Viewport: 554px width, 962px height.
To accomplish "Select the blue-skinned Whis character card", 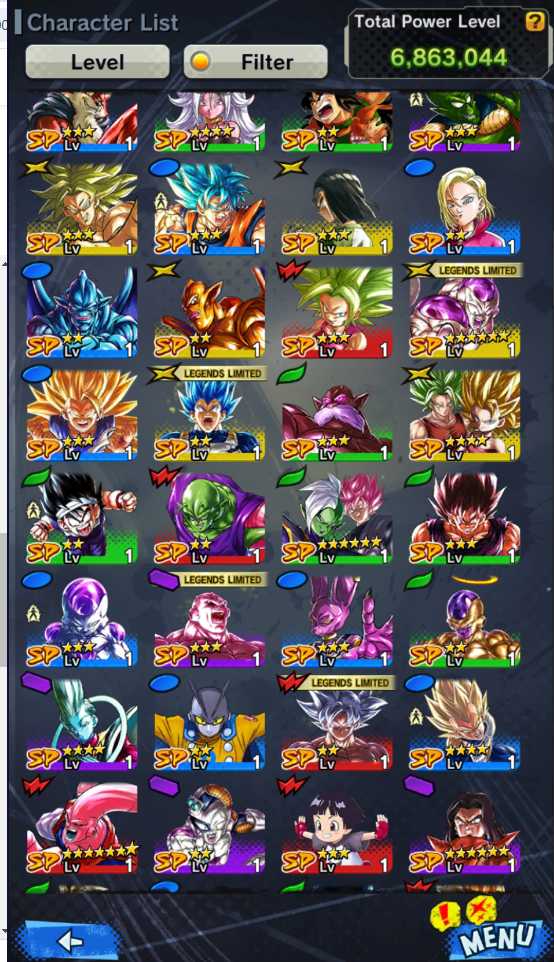I will (82, 725).
